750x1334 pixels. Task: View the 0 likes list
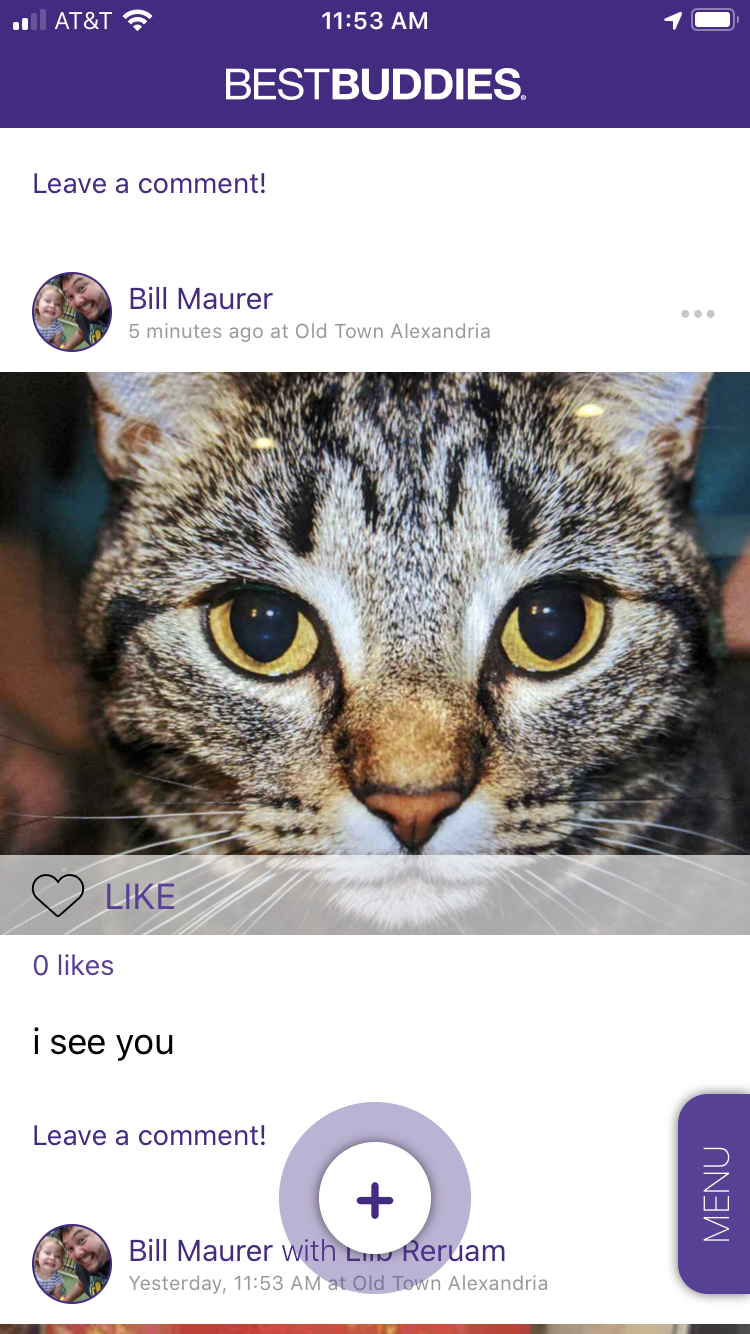pyautogui.click(x=73, y=966)
